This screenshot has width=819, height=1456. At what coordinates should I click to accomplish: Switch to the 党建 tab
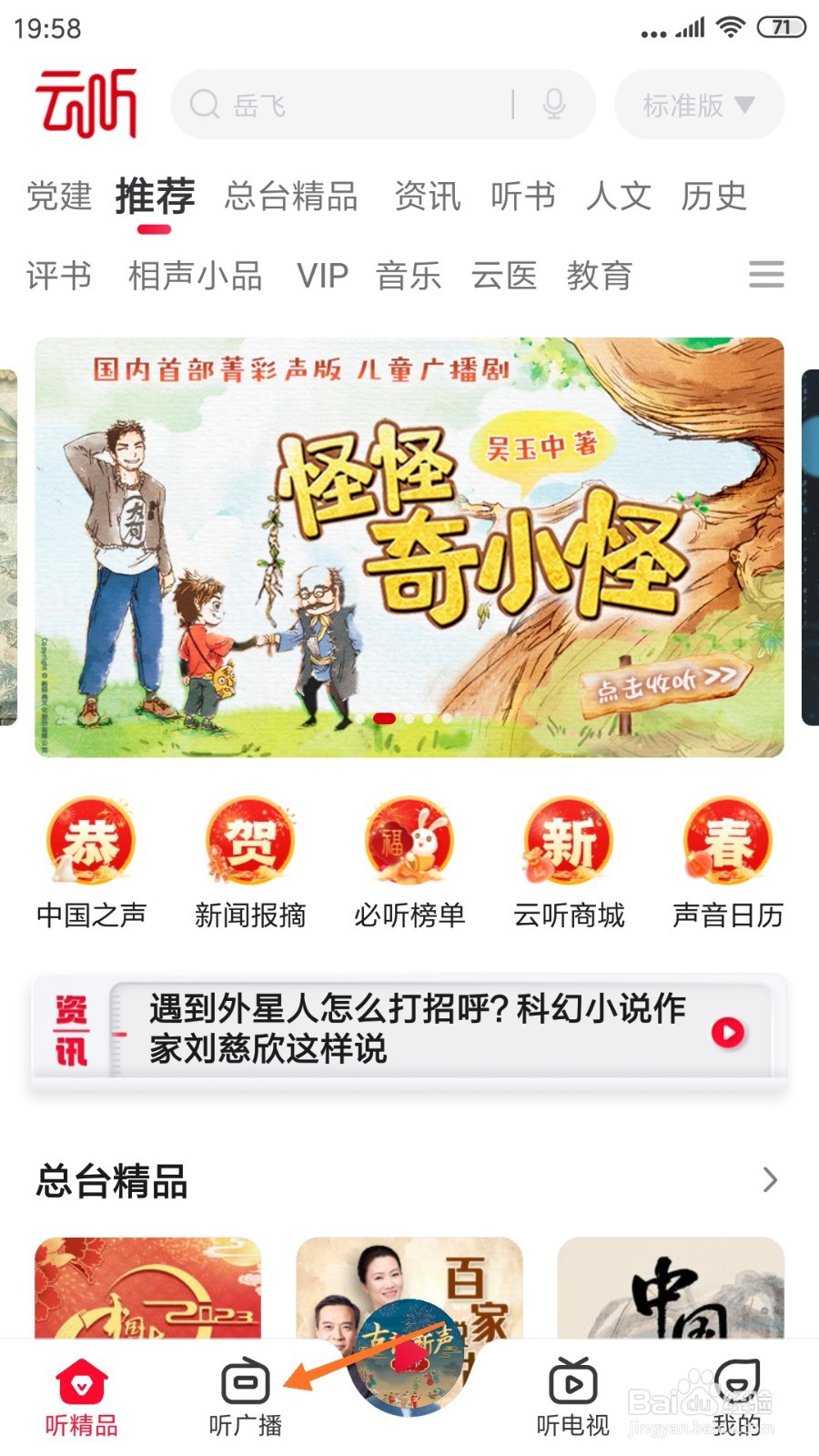(59, 197)
